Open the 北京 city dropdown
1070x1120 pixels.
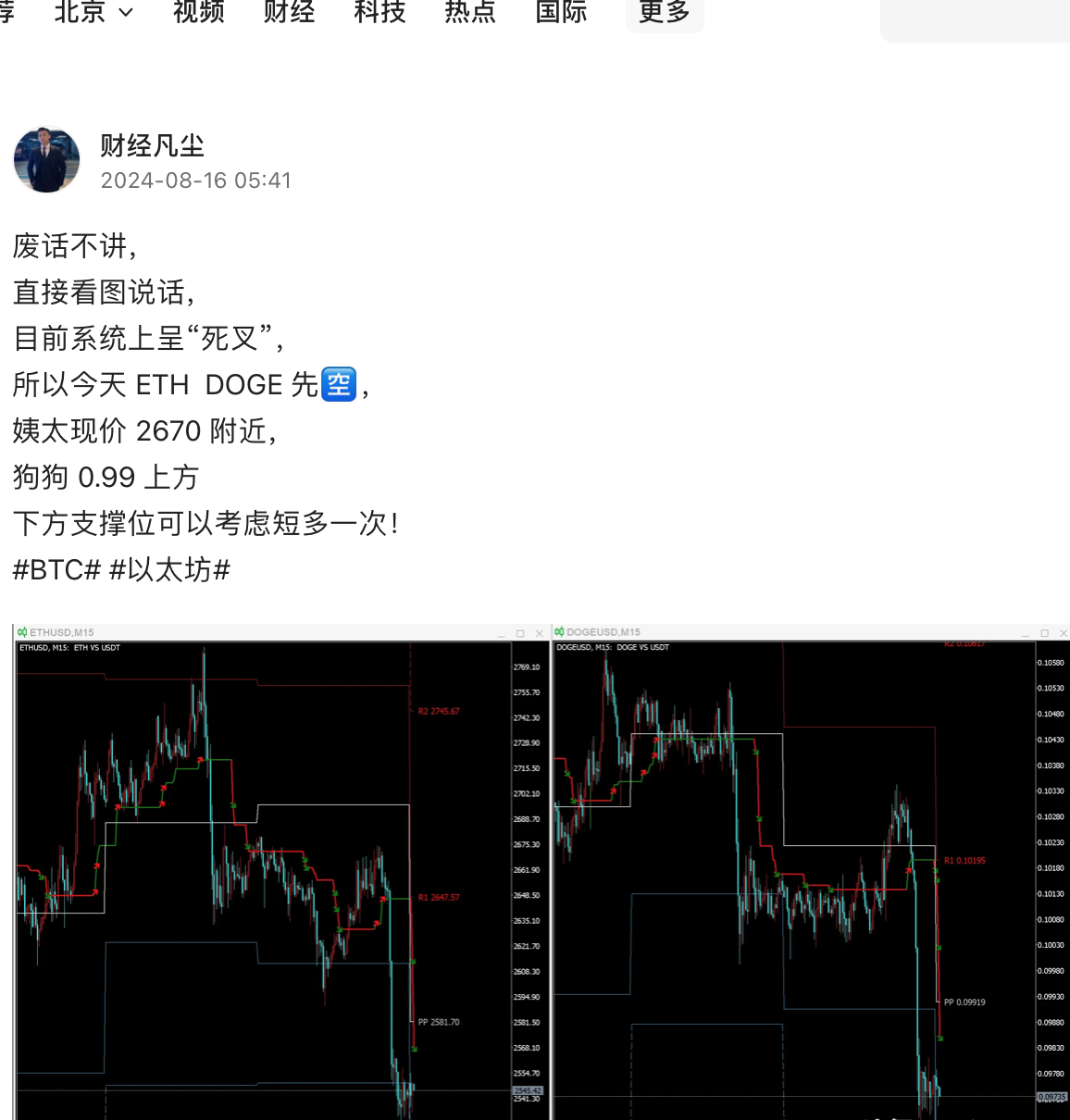pyautogui.click(x=93, y=12)
